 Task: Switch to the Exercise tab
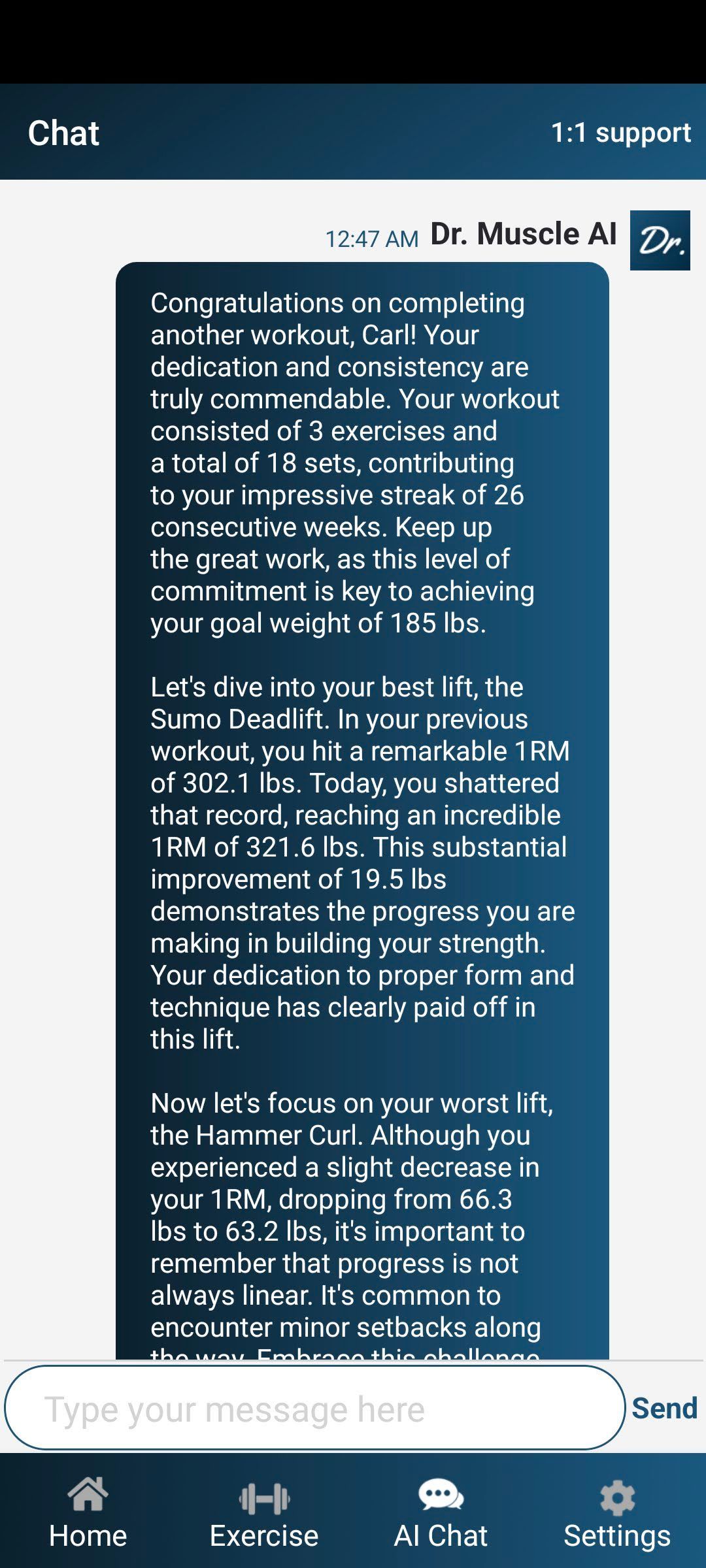pyautogui.click(x=264, y=1512)
